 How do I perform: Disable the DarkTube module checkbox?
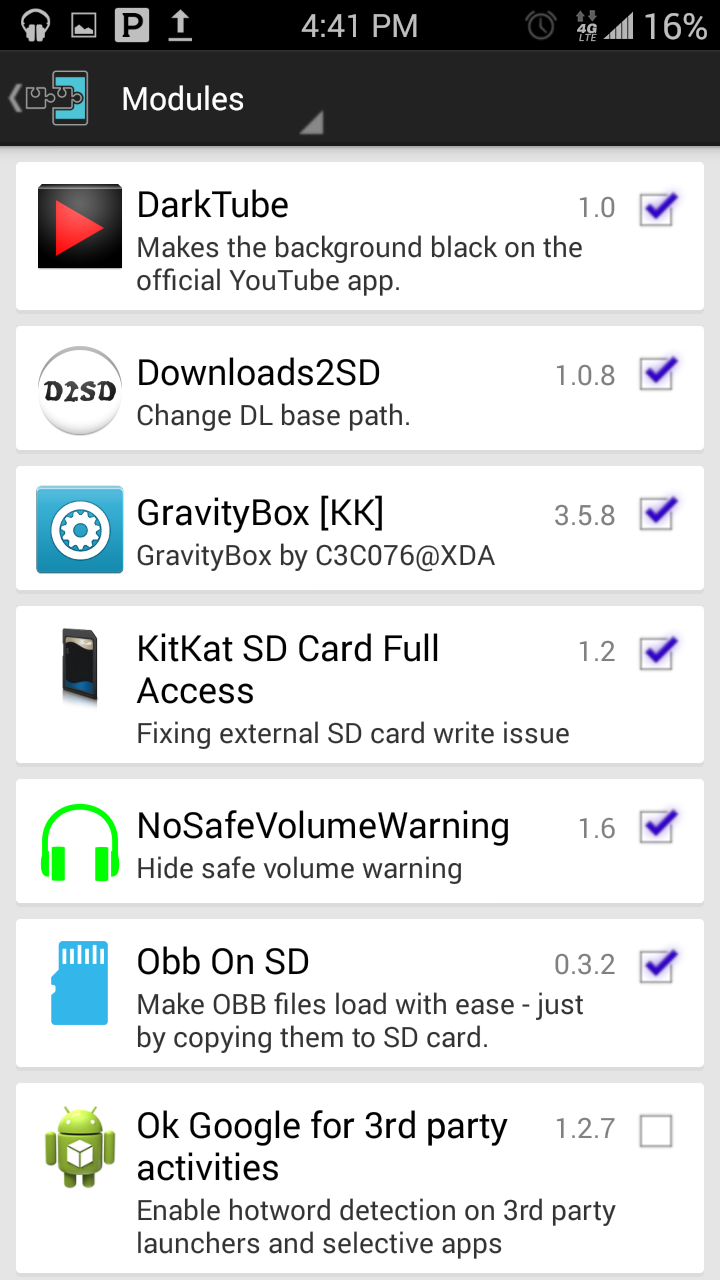657,209
